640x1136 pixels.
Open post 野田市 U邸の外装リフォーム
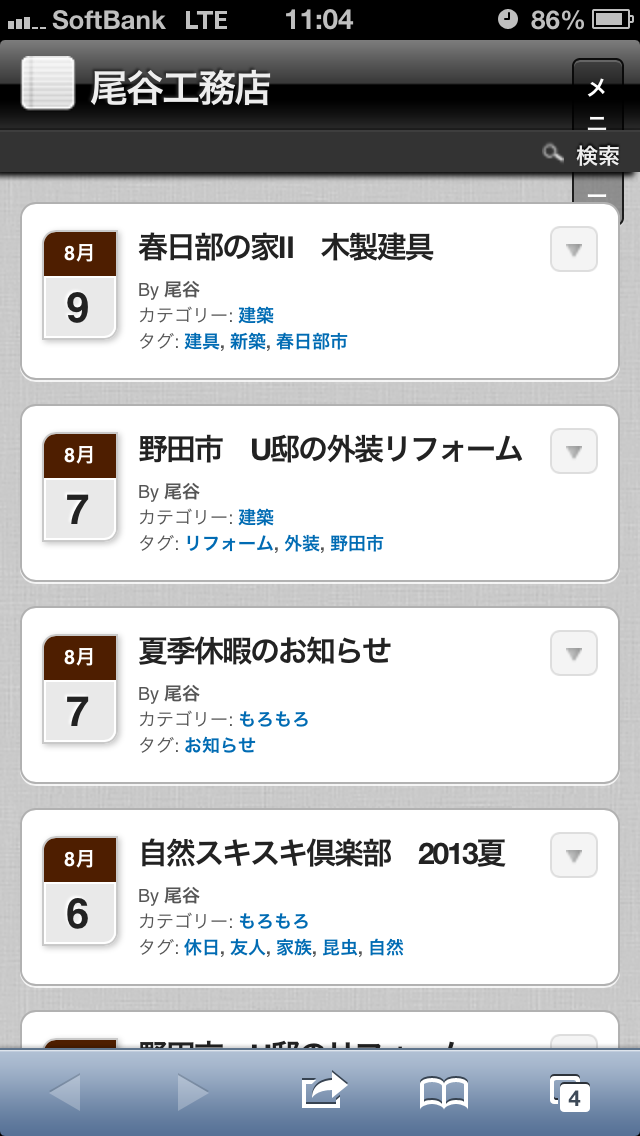(330, 449)
